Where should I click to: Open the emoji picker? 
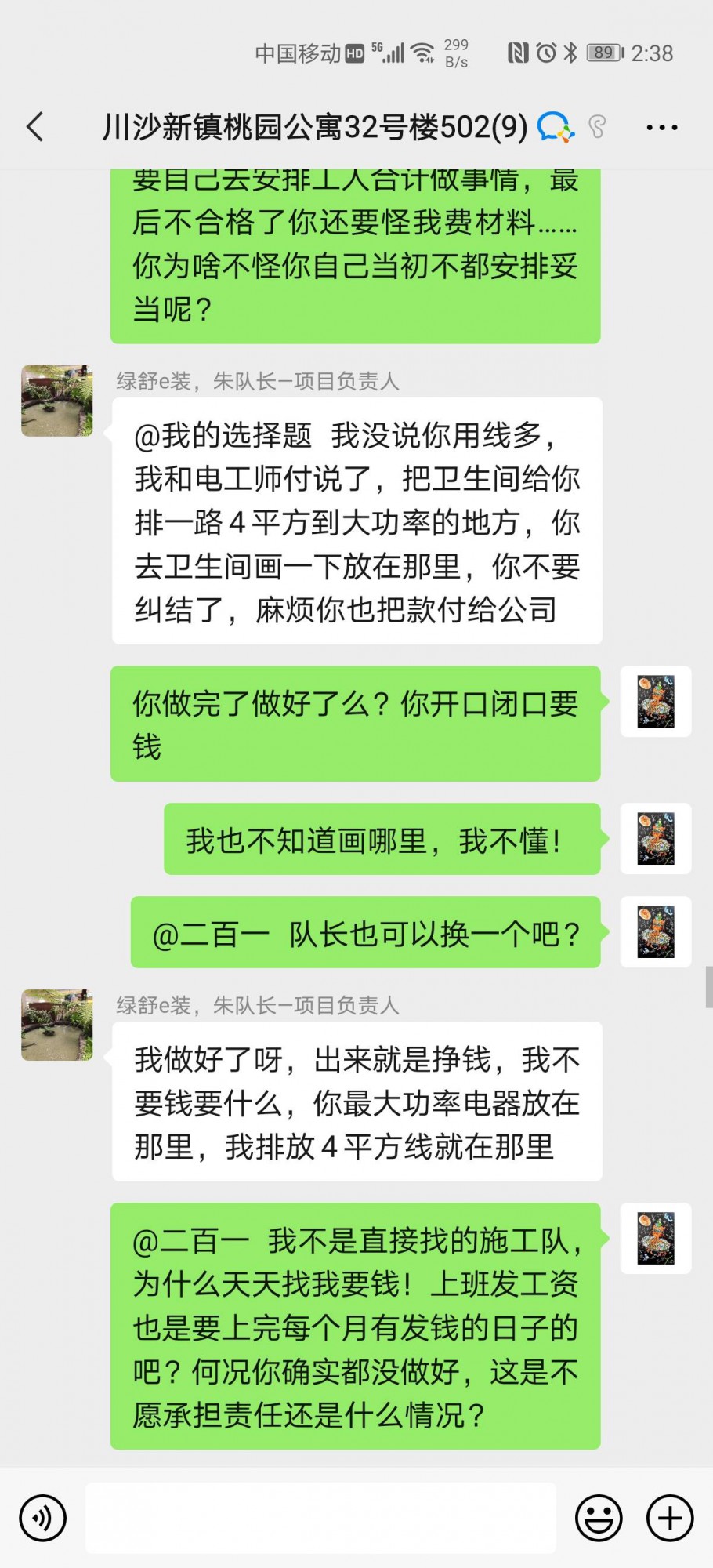click(599, 1519)
